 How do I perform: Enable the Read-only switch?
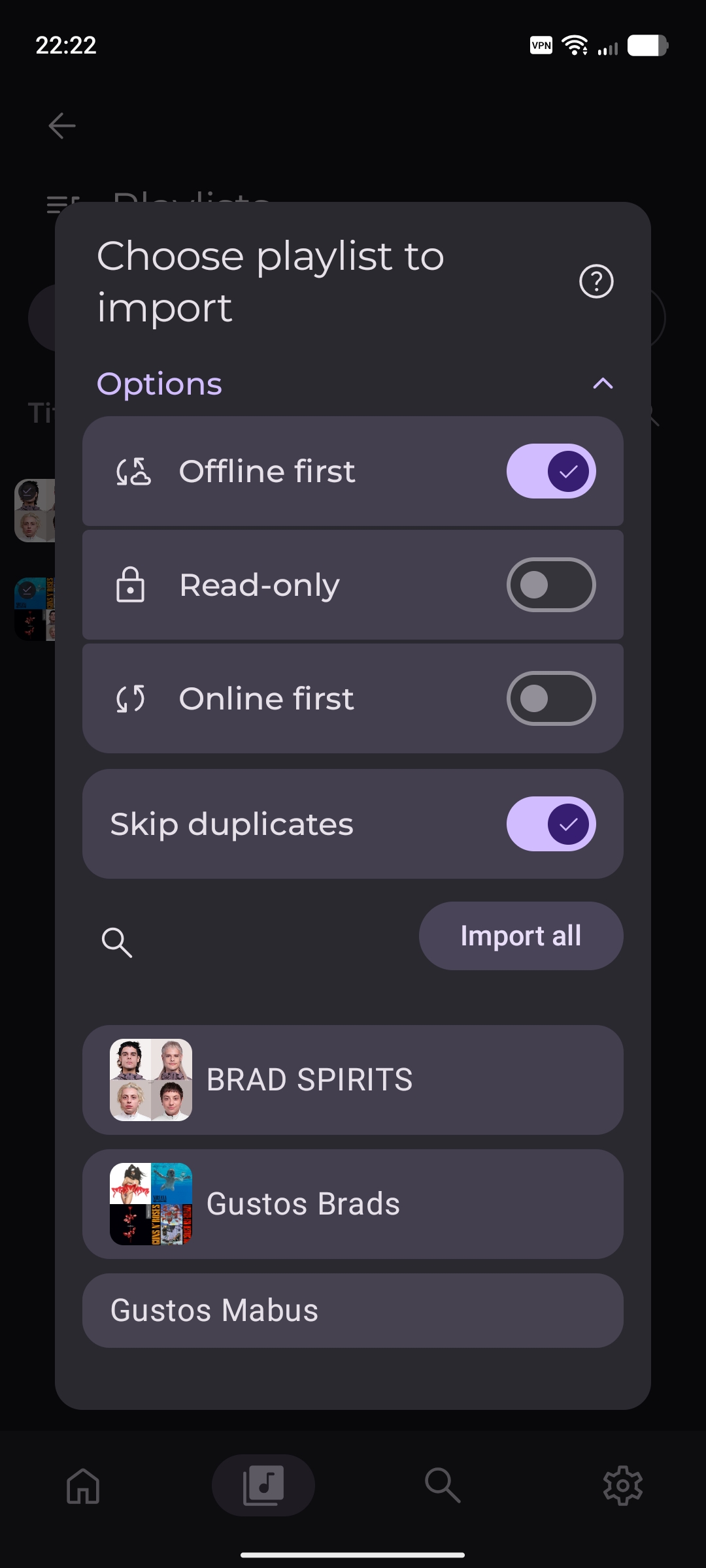(x=551, y=585)
